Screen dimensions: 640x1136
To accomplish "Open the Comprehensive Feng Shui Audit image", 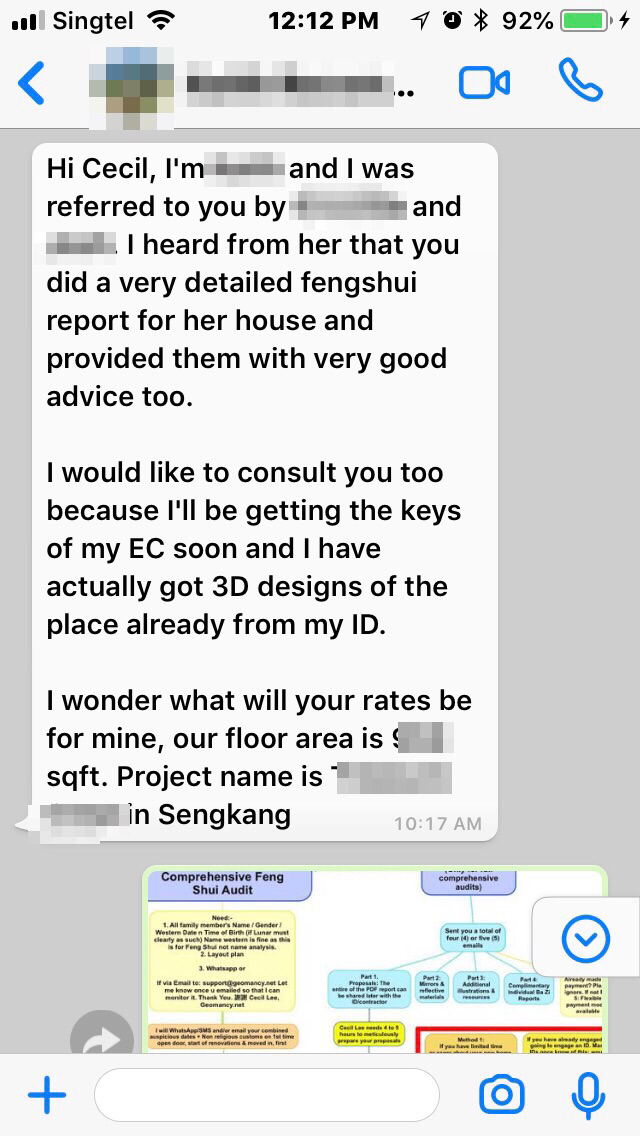I will [x=375, y=958].
